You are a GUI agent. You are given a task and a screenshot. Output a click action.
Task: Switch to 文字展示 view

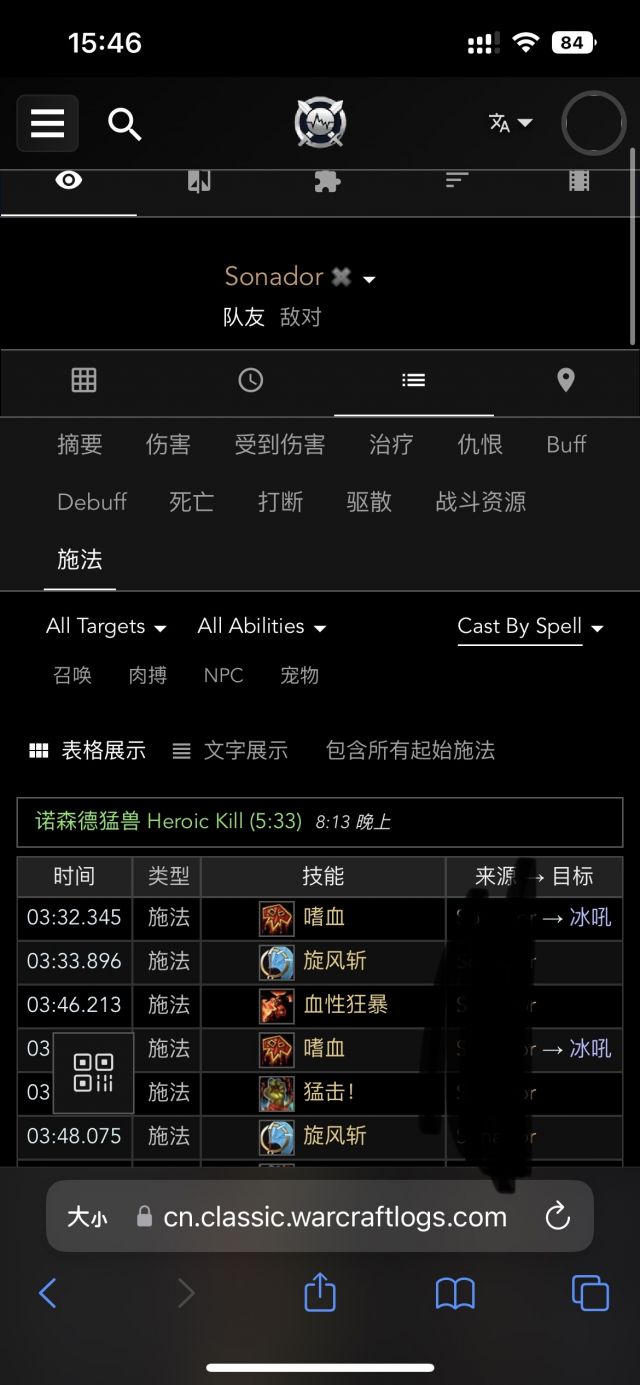(x=231, y=750)
